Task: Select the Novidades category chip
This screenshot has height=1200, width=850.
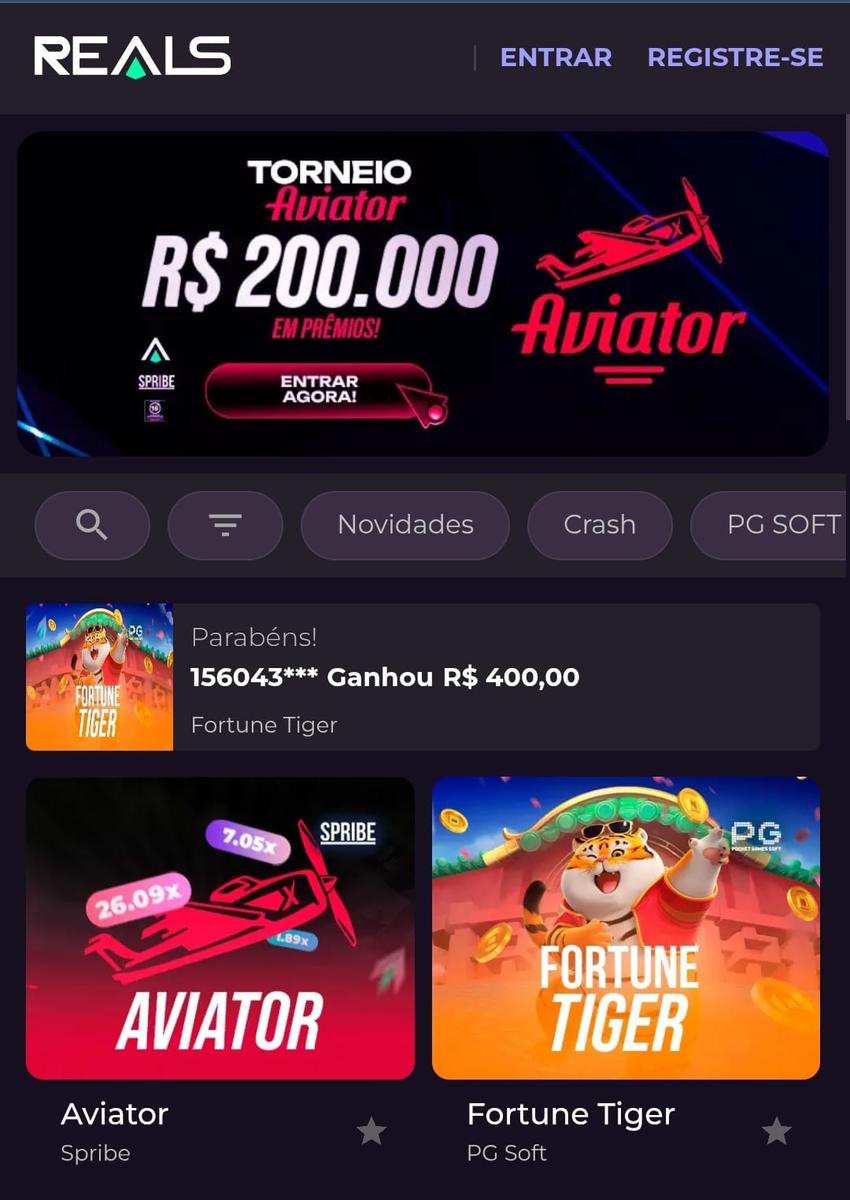Action: (405, 525)
